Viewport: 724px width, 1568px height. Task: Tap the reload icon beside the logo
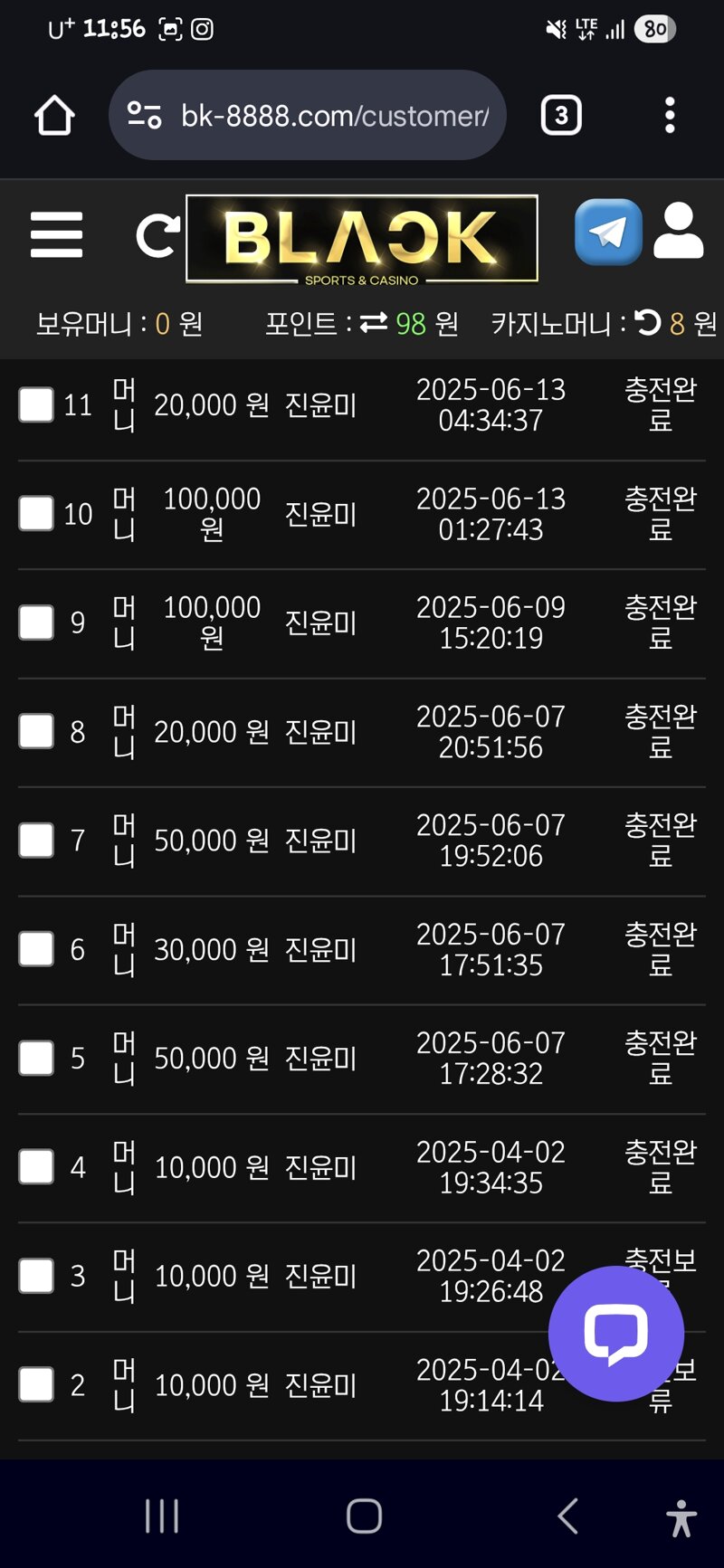click(x=157, y=236)
